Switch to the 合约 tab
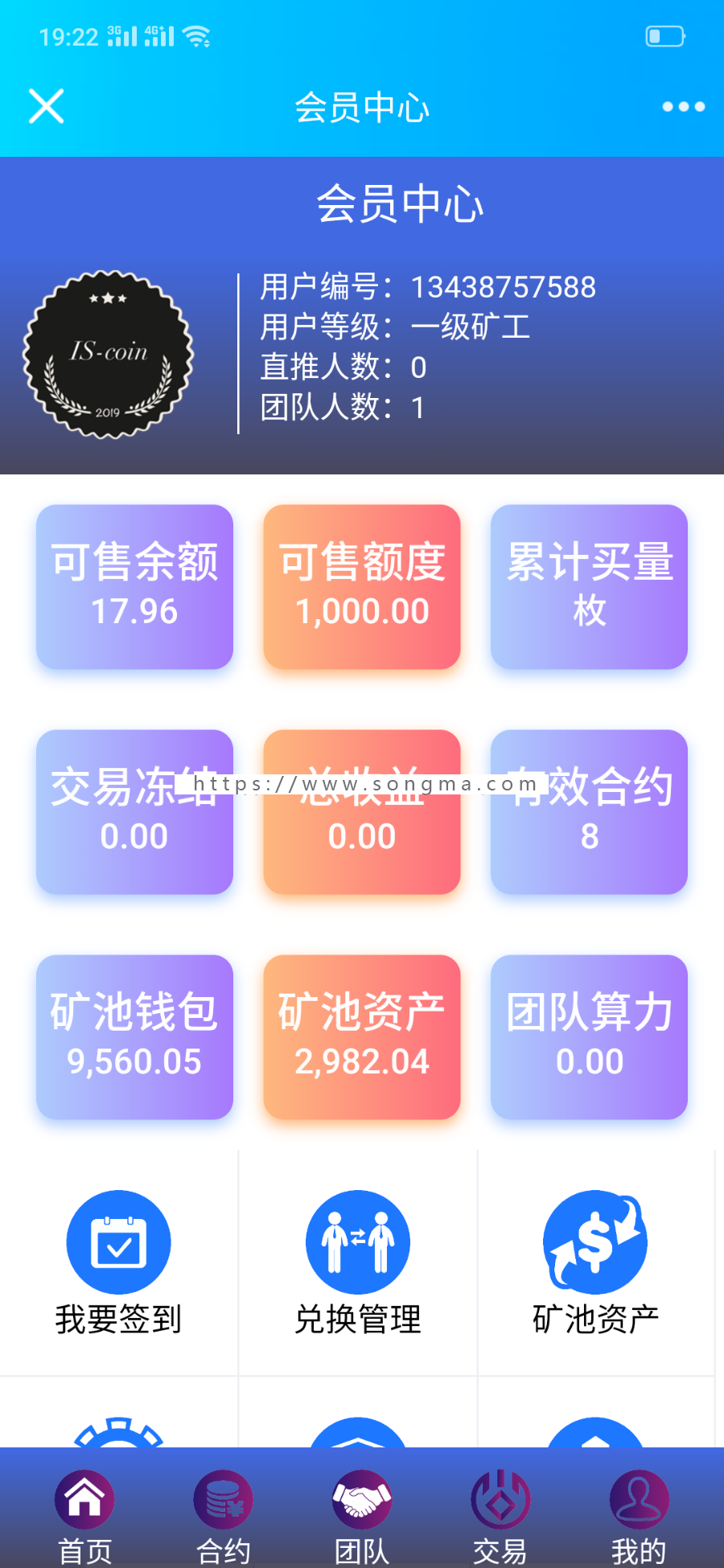This screenshot has width=724, height=1568. (x=224, y=1517)
